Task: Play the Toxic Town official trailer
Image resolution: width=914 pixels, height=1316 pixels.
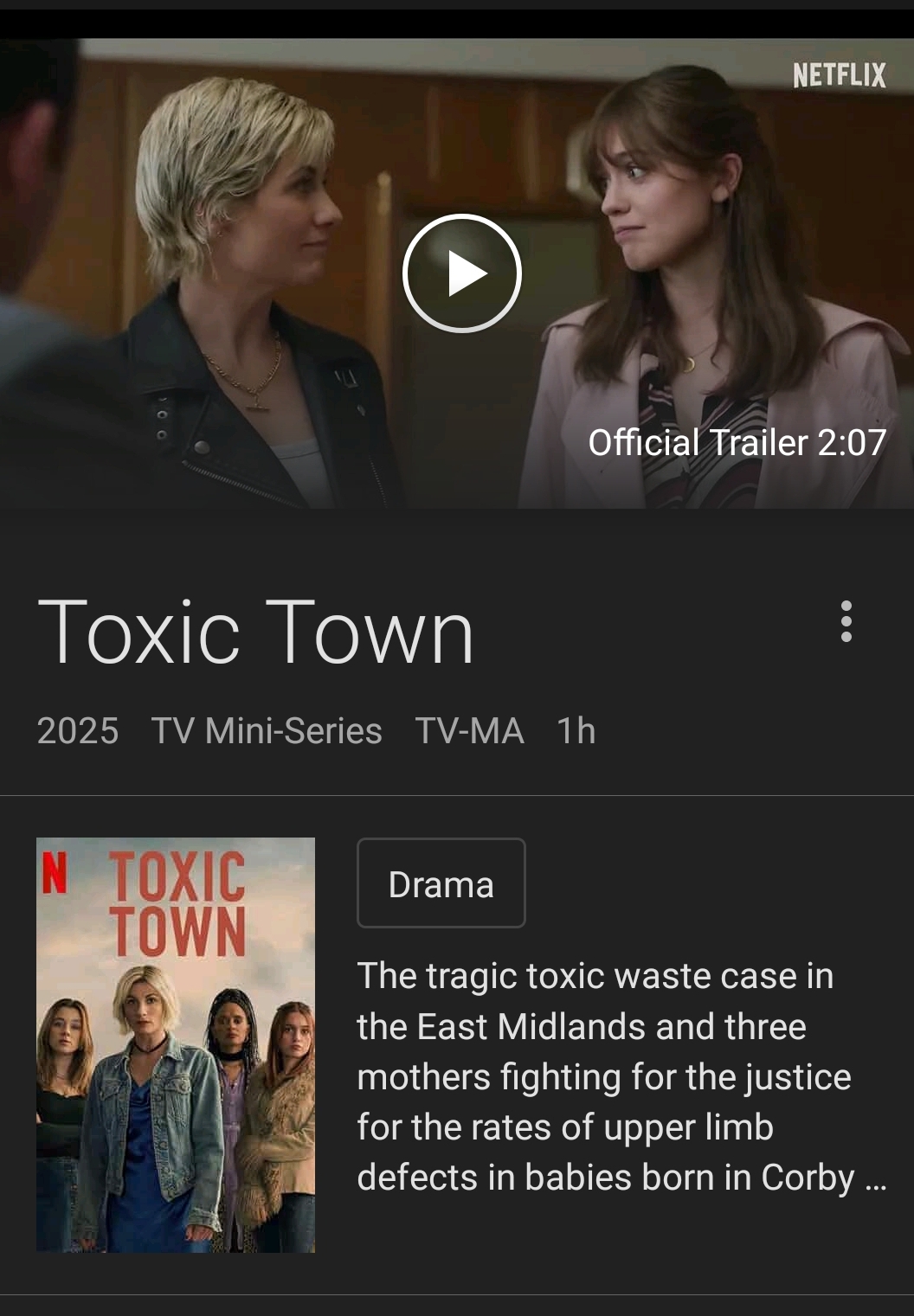Action: (461, 273)
